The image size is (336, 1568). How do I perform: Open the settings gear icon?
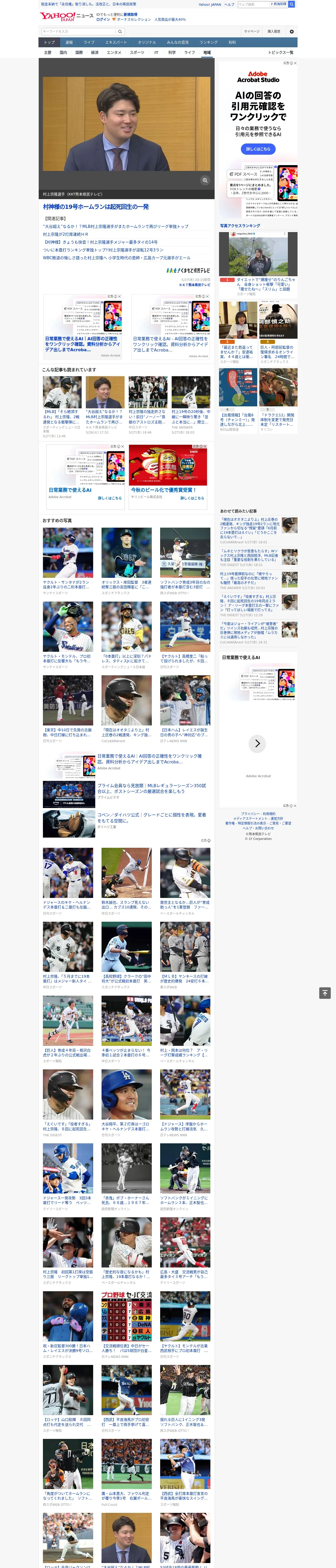coord(292,32)
